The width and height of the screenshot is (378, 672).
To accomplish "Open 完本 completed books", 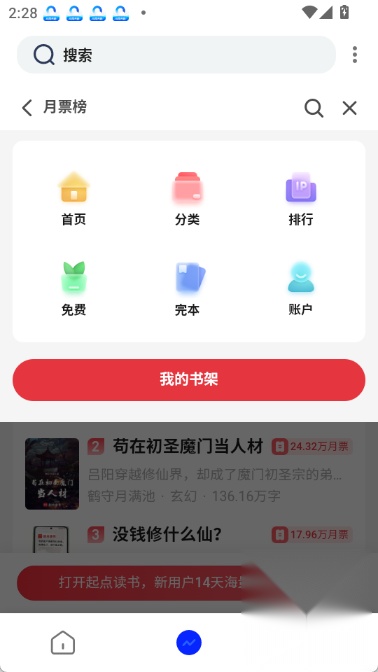I will click(187, 288).
